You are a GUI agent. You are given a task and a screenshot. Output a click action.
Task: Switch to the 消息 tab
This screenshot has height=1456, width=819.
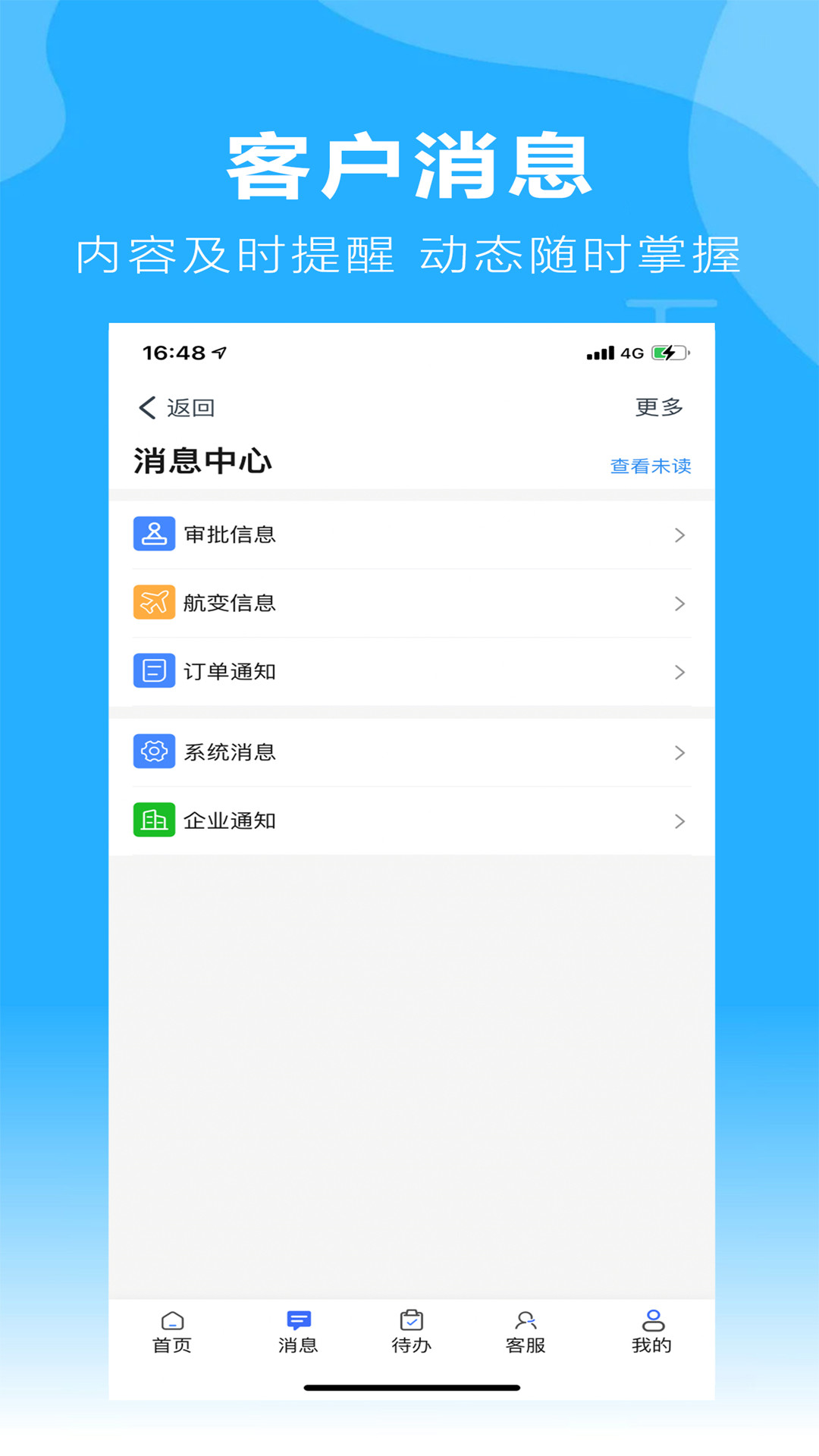coord(300,1335)
